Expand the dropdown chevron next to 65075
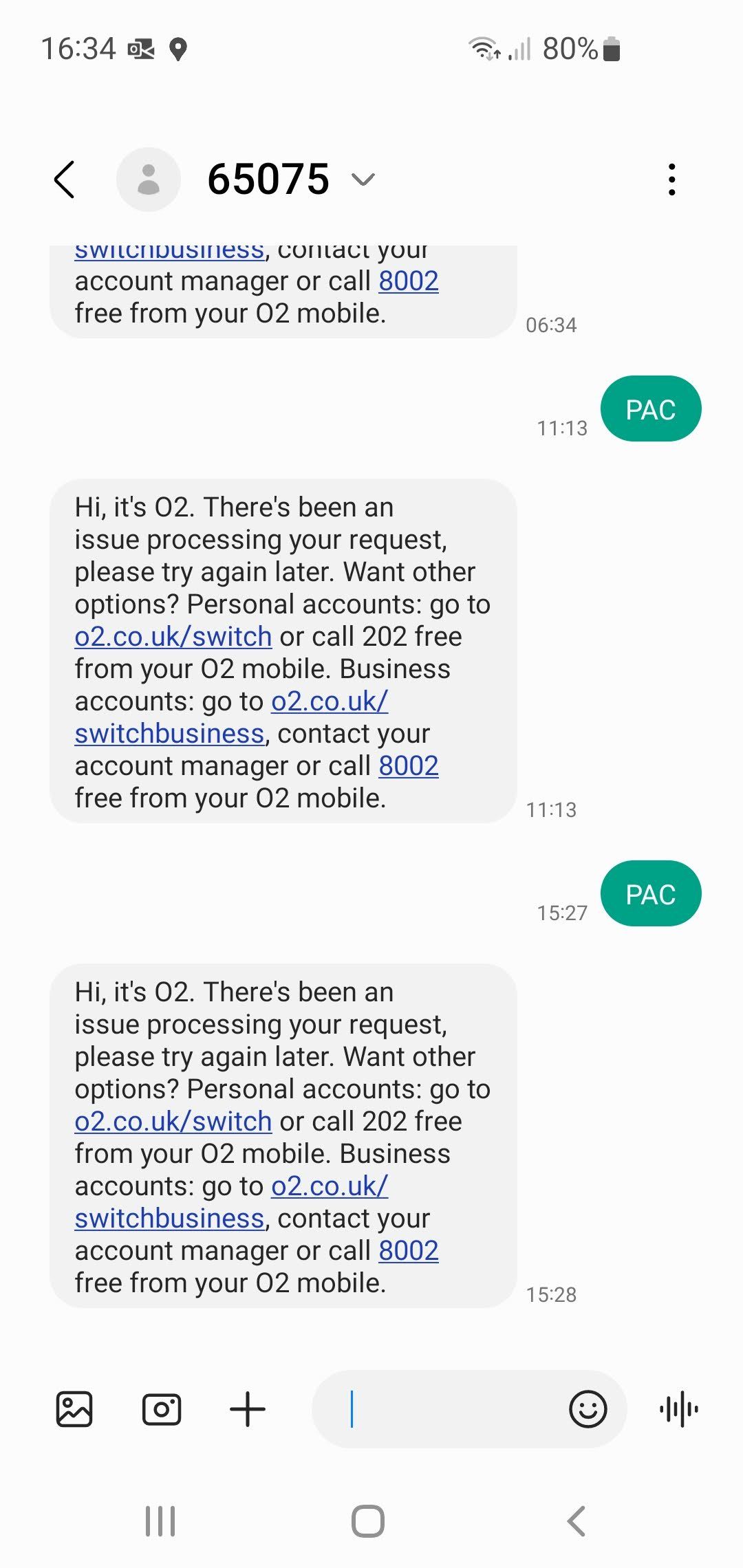Screen dimensions: 743x1568 click(363, 180)
